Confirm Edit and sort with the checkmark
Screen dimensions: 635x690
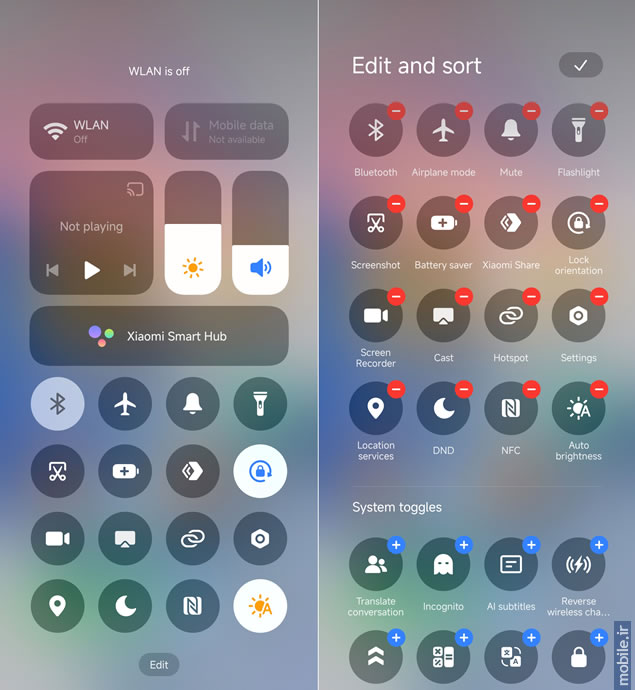click(x=581, y=65)
